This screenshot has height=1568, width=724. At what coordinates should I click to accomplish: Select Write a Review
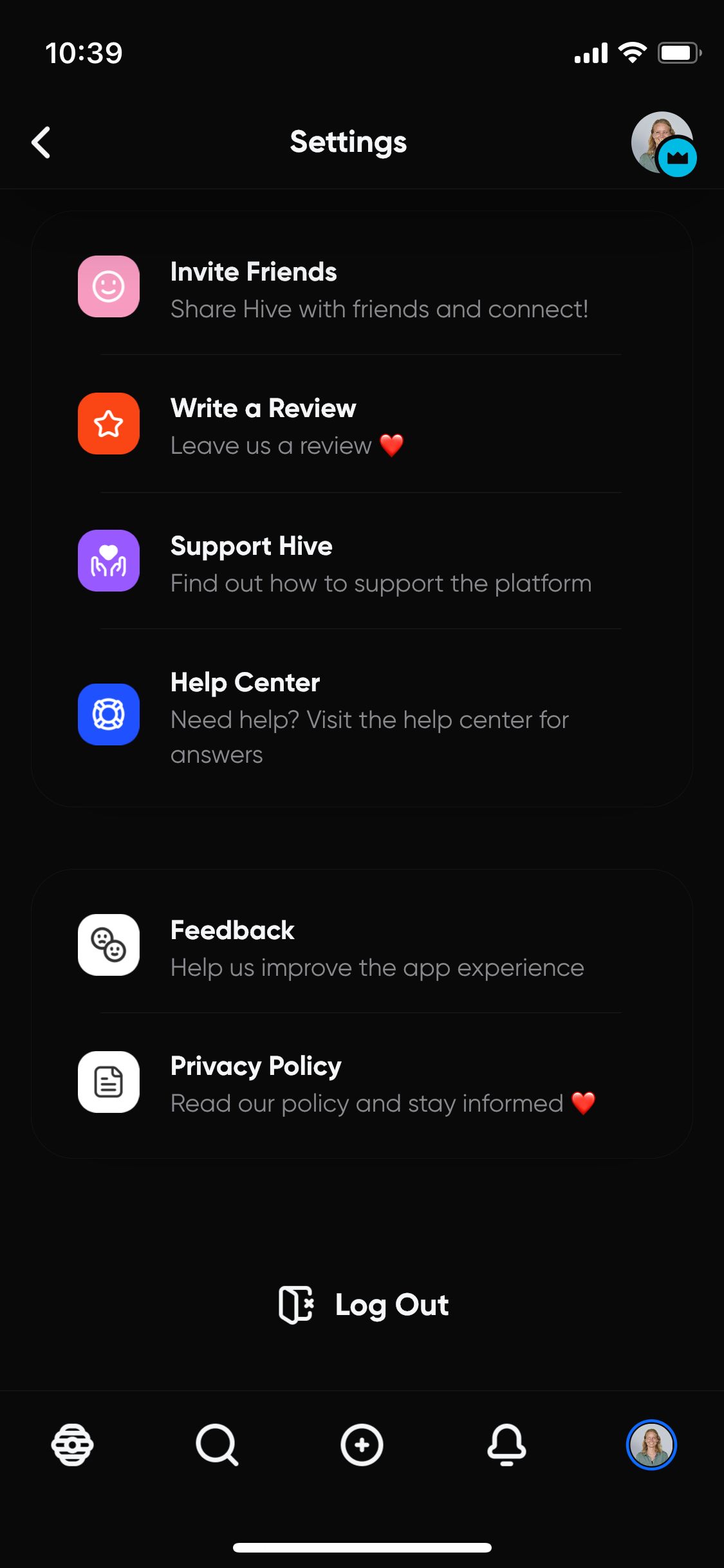pyautogui.click(x=360, y=425)
